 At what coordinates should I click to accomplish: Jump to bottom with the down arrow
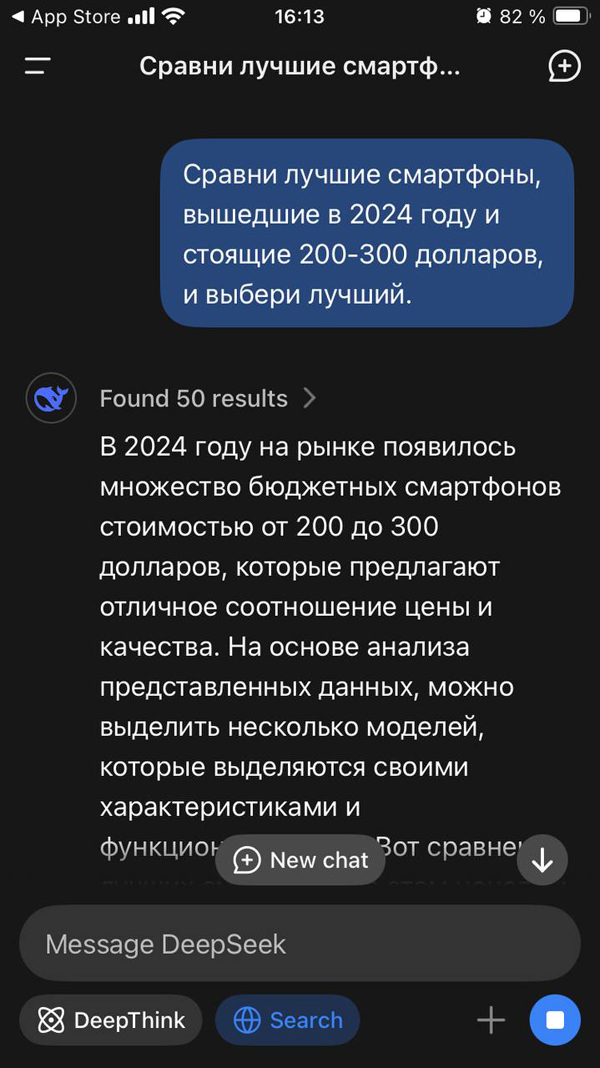coord(543,860)
